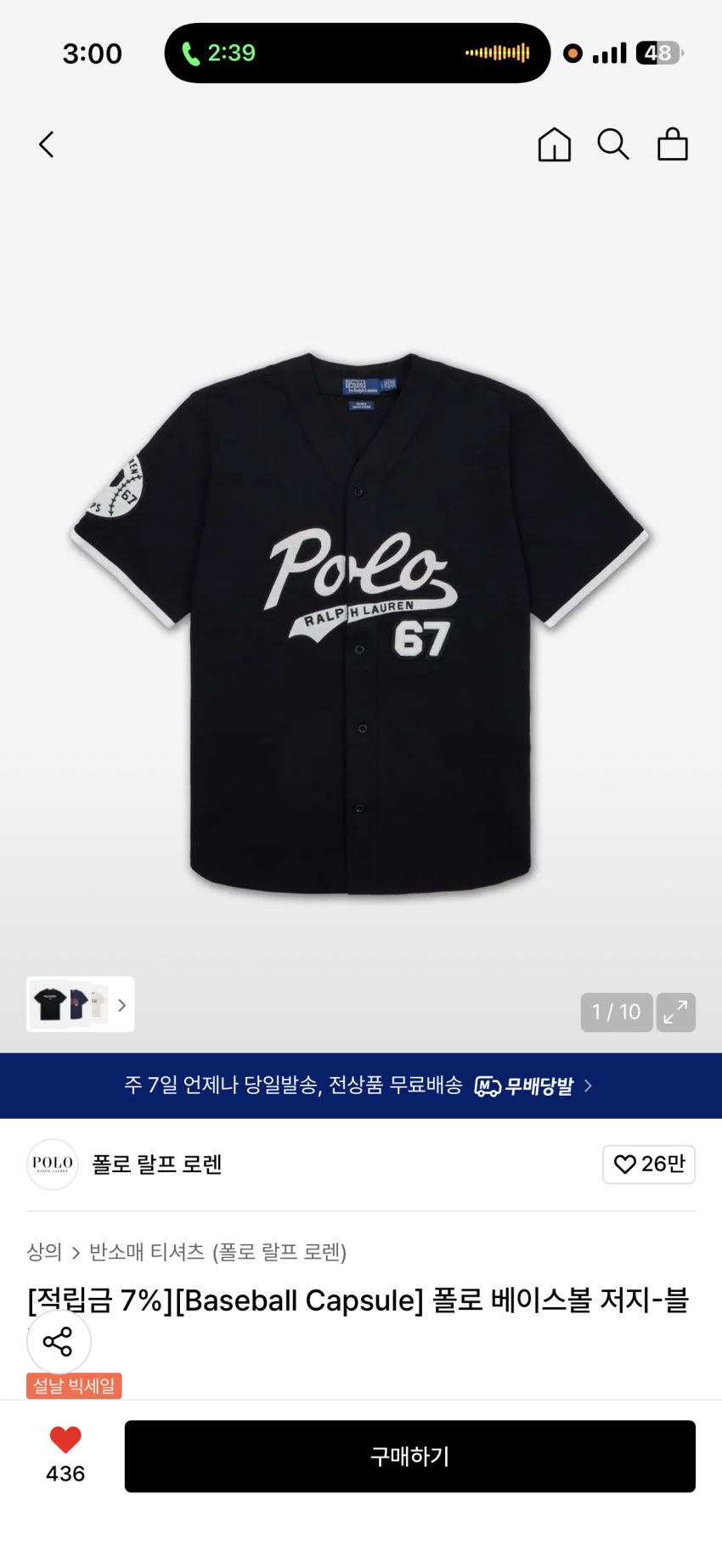Open the shopping bag

point(672,144)
